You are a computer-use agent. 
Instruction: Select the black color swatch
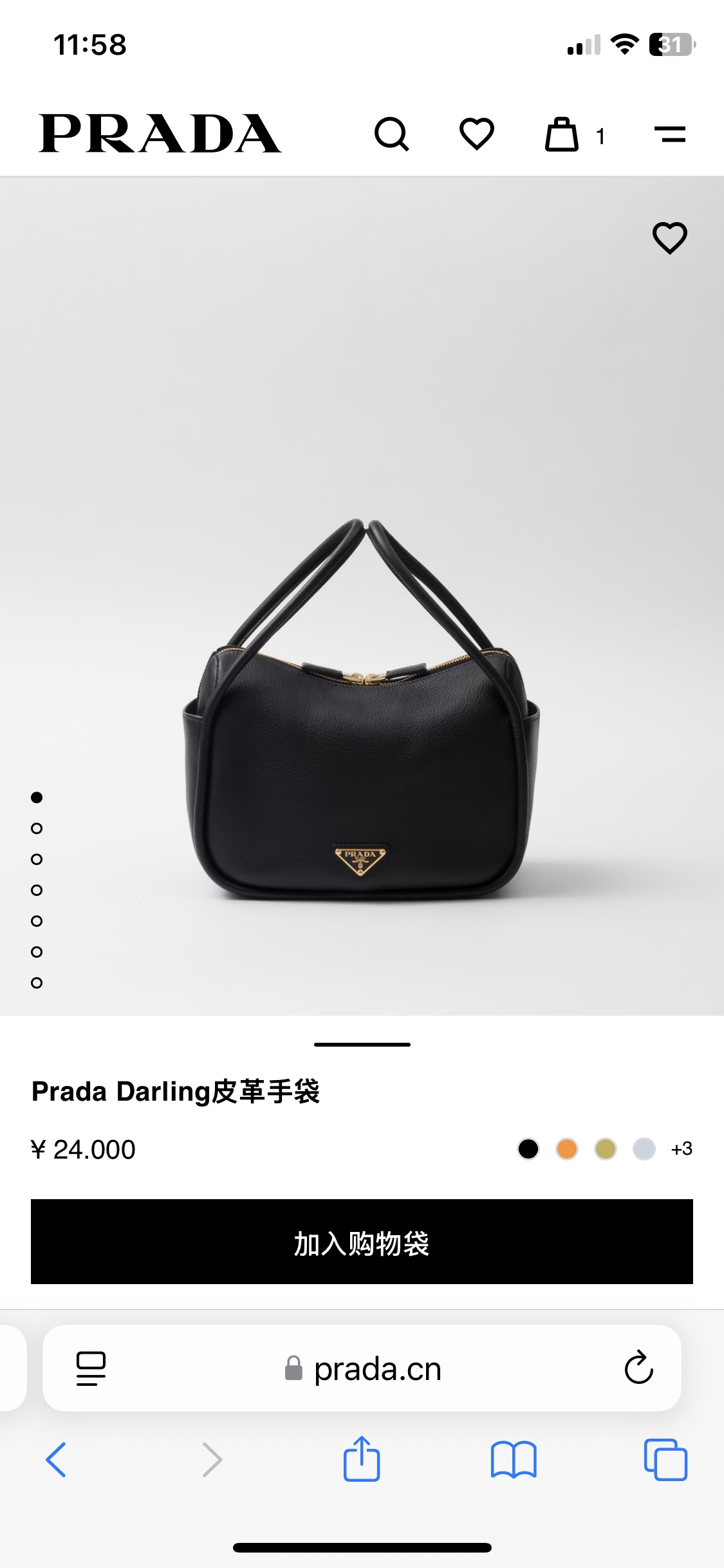click(528, 1149)
